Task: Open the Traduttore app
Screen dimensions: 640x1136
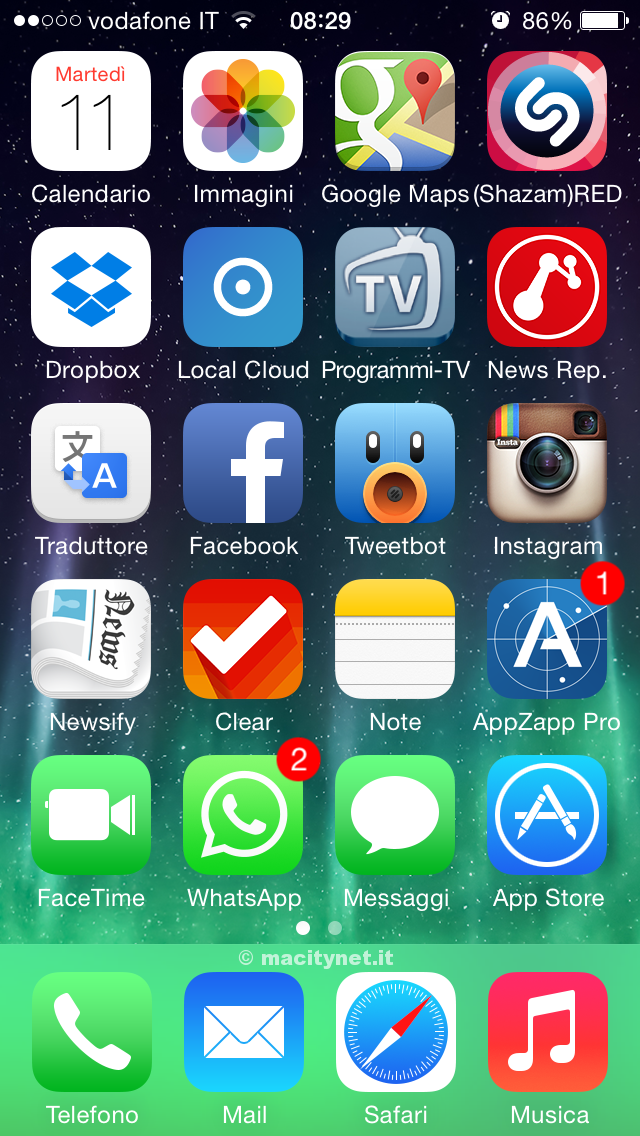Action: pos(91,463)
